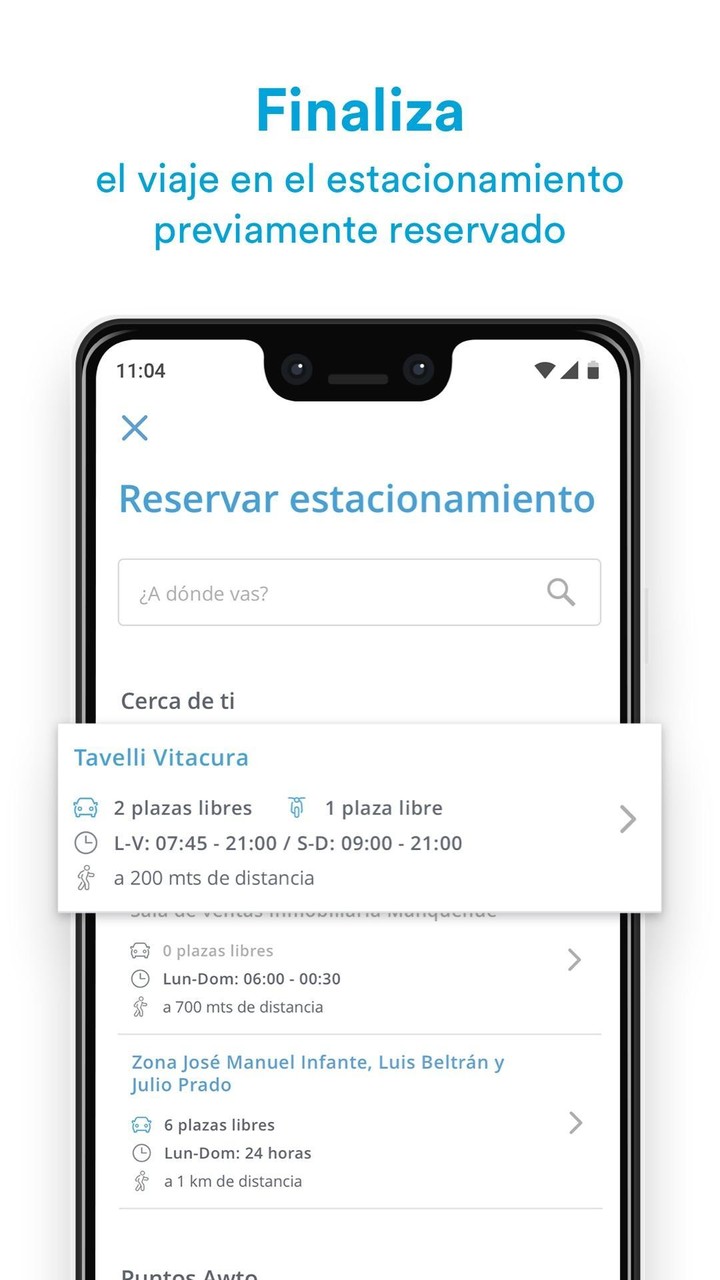Expand details for Tavelli Vitacura parking
720x1280 pixels.
(628, 818)
